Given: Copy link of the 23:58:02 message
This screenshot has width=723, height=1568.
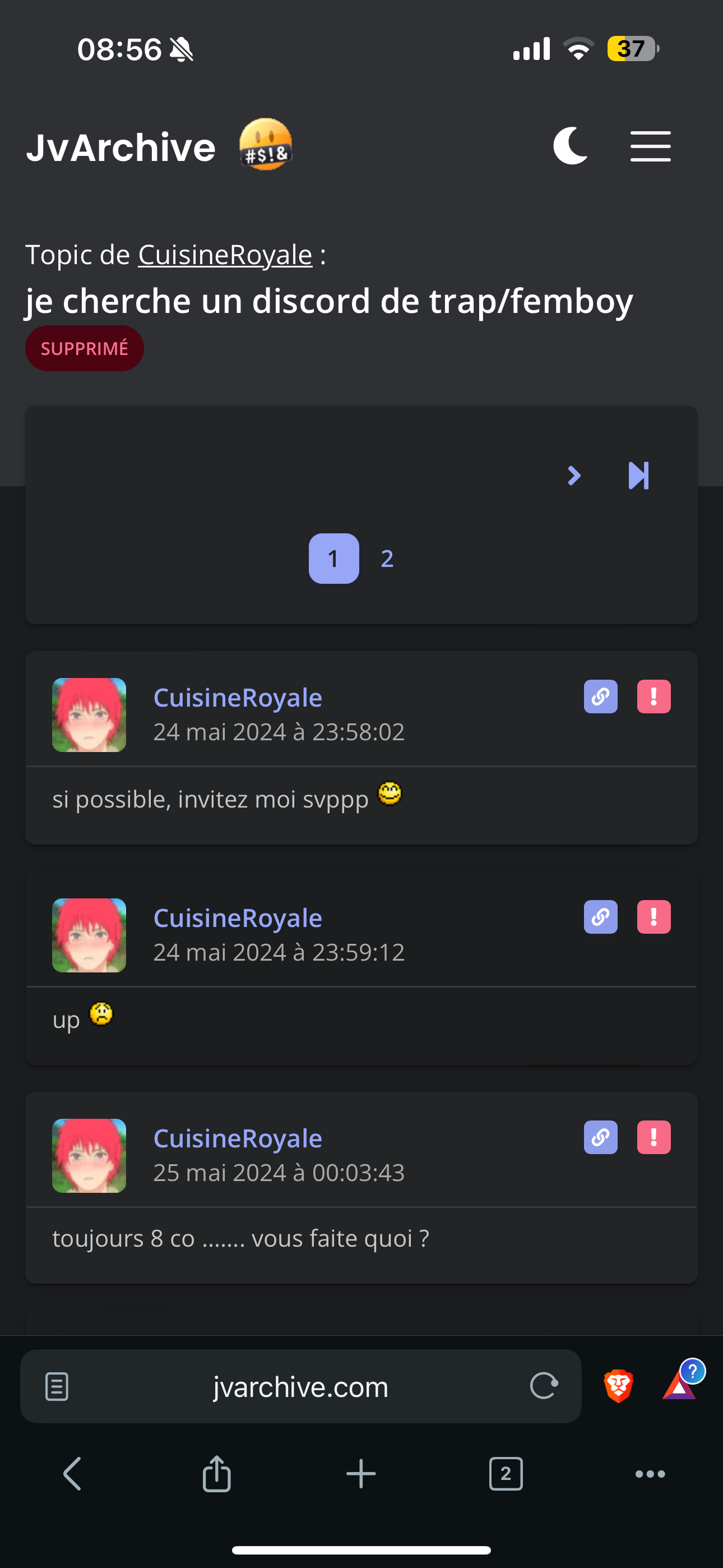Looking at the screenshot, I should pyautogui.click(x=601, y=697).
